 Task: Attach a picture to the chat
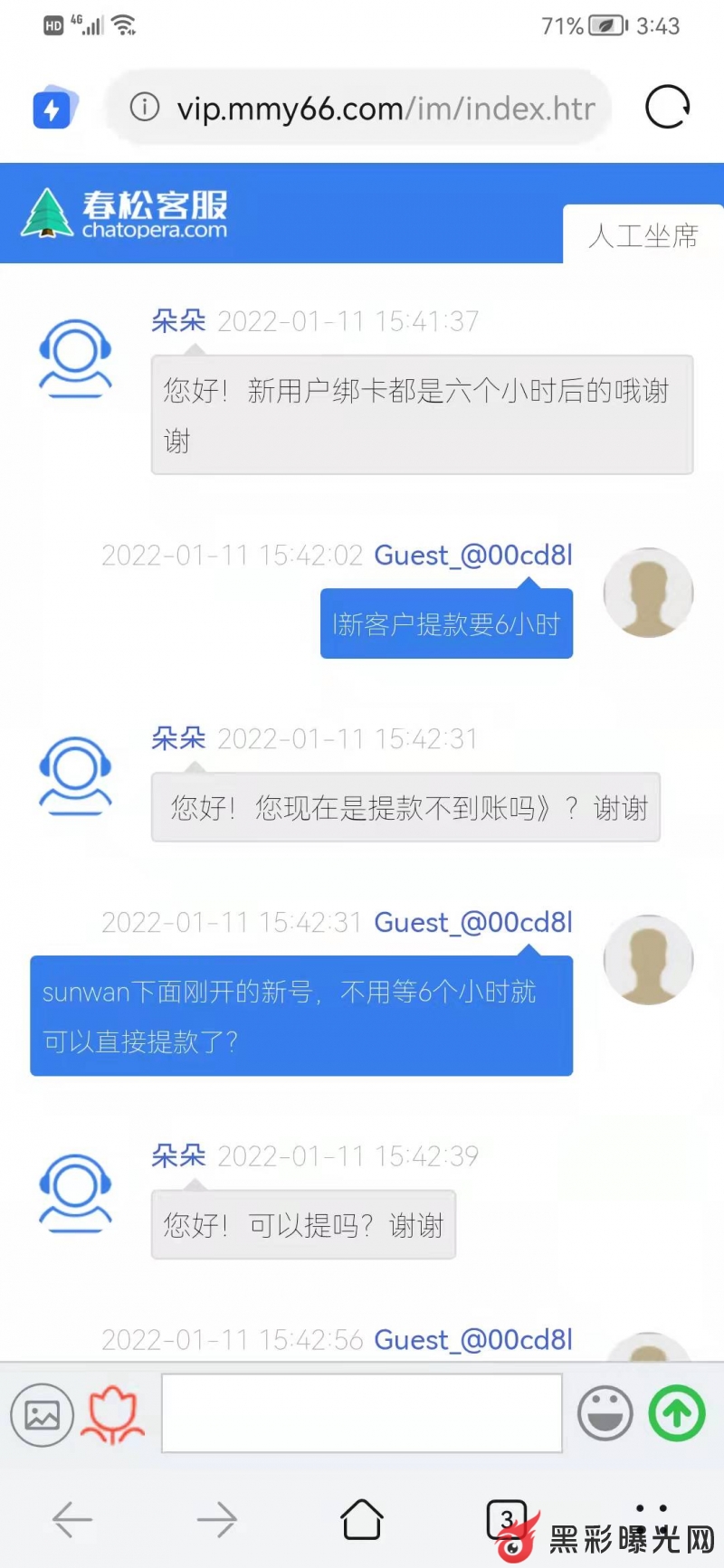(42, 1414)
